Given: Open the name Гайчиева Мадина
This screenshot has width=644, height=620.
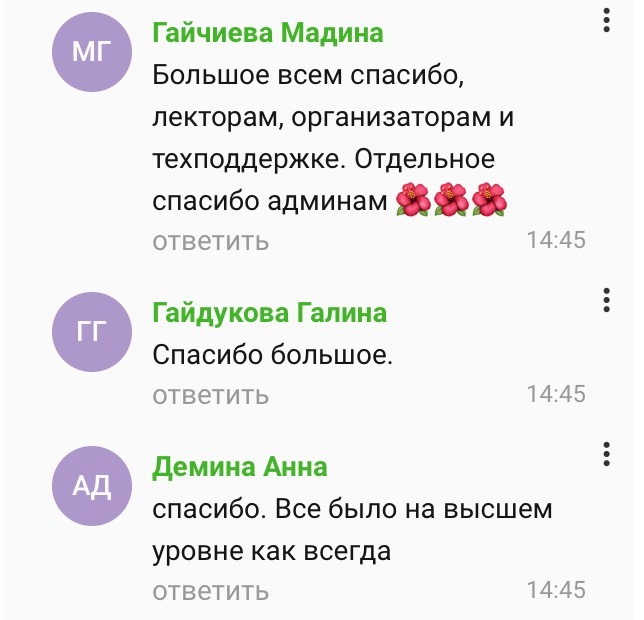Looking at the screenshot, I should point(268,33).
